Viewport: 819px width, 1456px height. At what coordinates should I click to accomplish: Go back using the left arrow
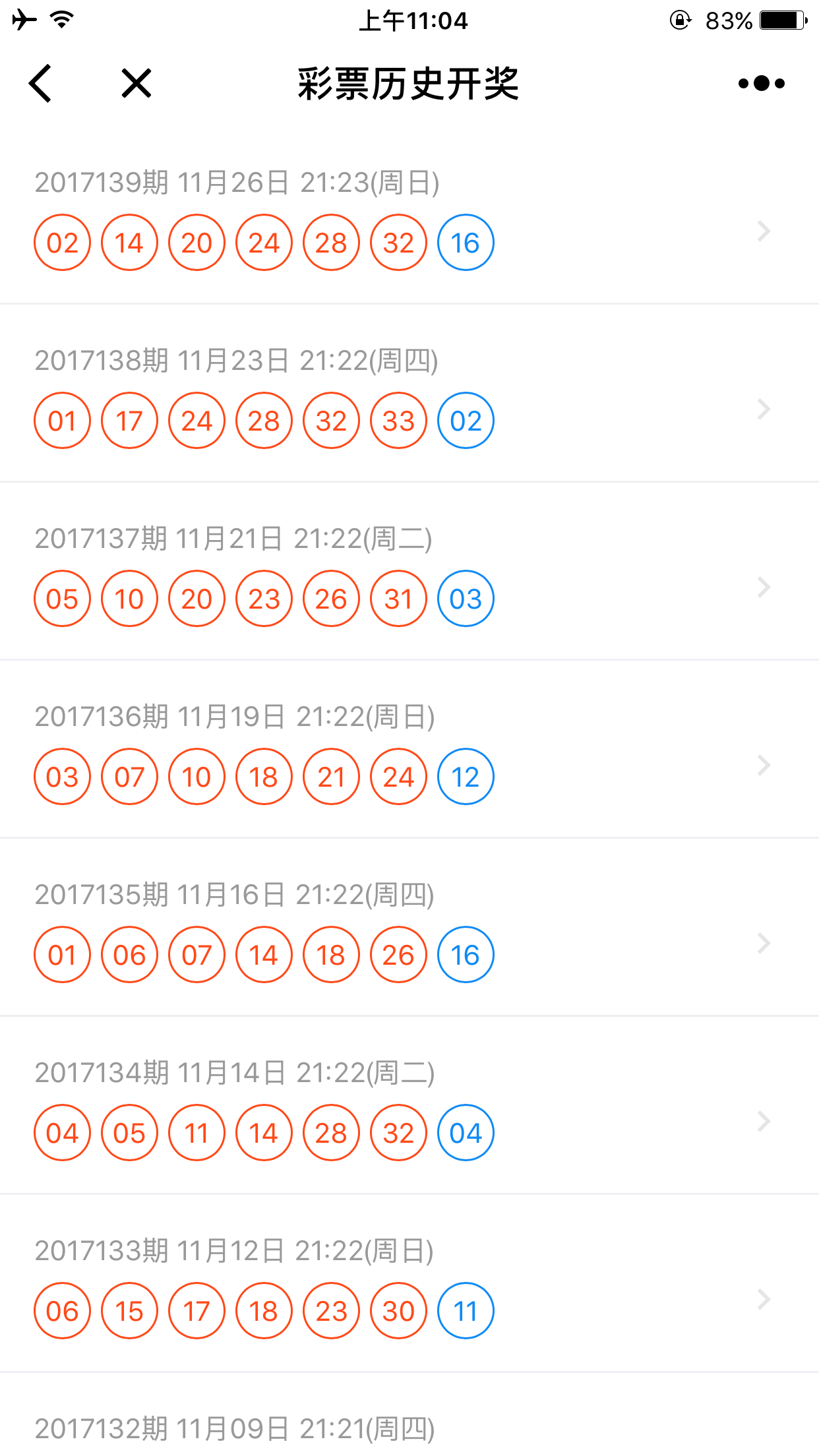click(40, 84)
